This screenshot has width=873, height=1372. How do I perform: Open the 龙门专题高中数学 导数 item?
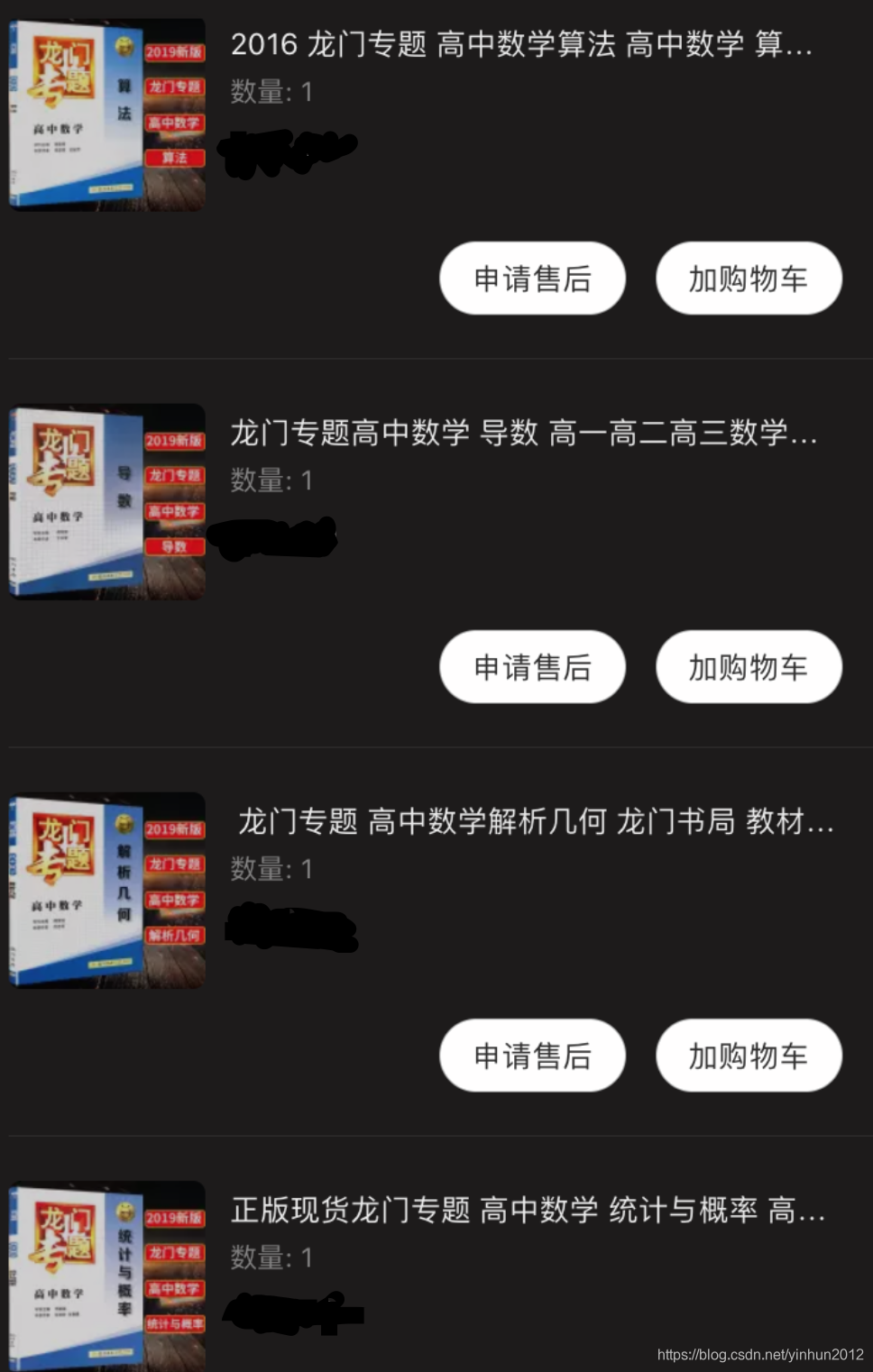point(523,434)
